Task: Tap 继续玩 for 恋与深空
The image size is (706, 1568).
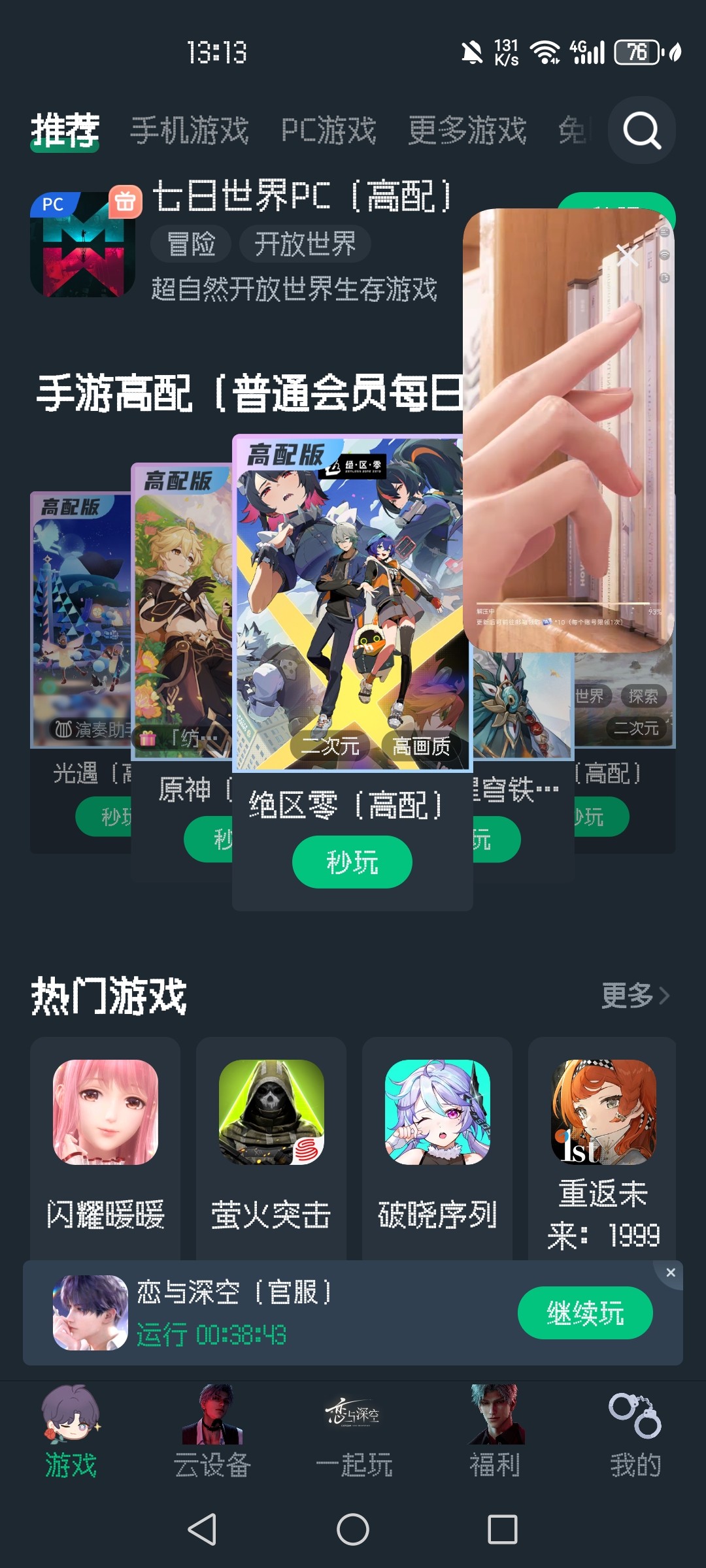Action: point(584,1313)
